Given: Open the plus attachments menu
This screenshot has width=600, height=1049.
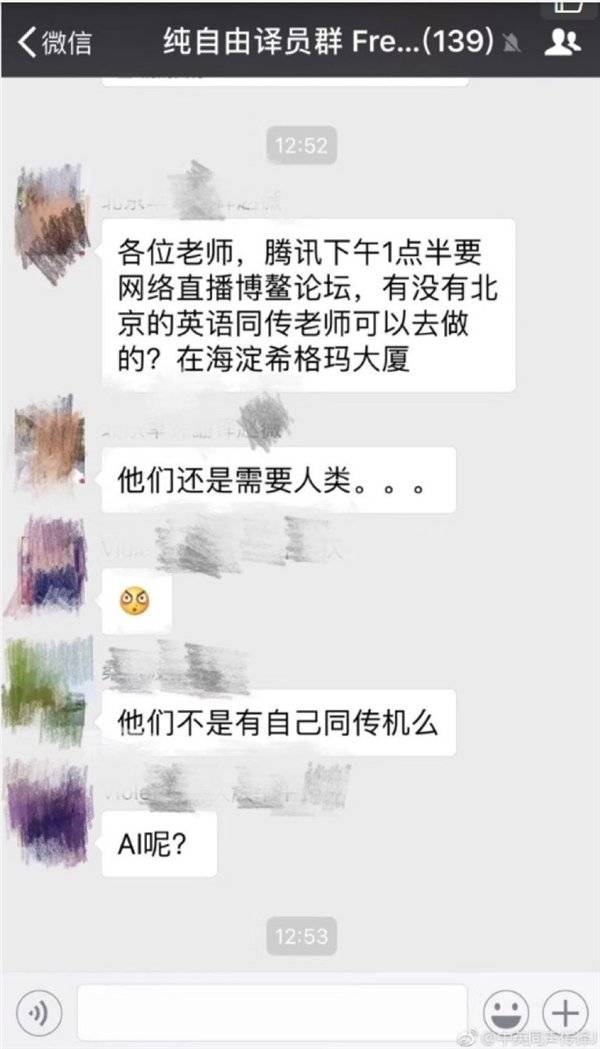Looking at the screenshot, I should [565, 1012].
